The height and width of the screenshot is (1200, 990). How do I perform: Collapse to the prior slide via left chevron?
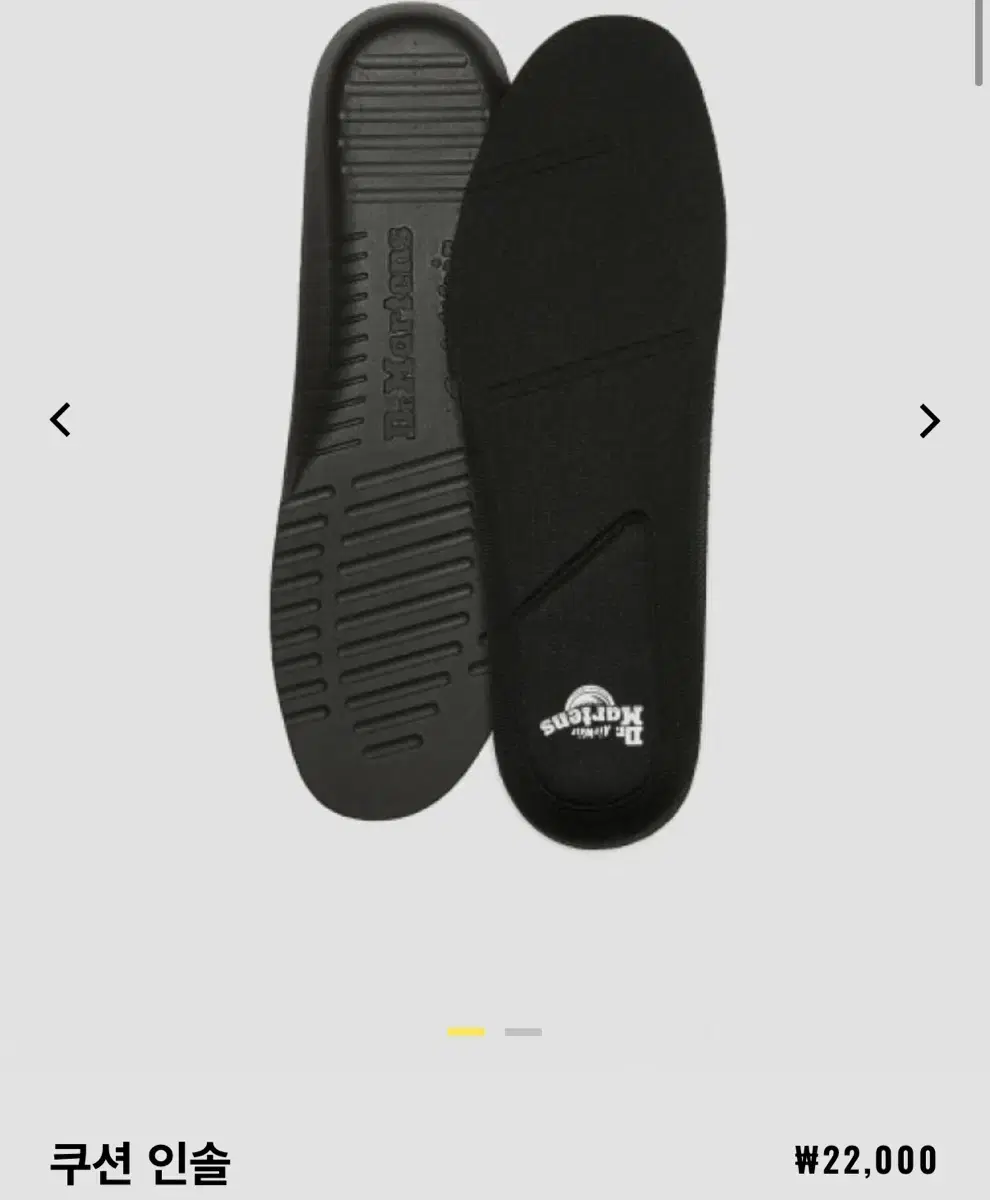(60, 420)
